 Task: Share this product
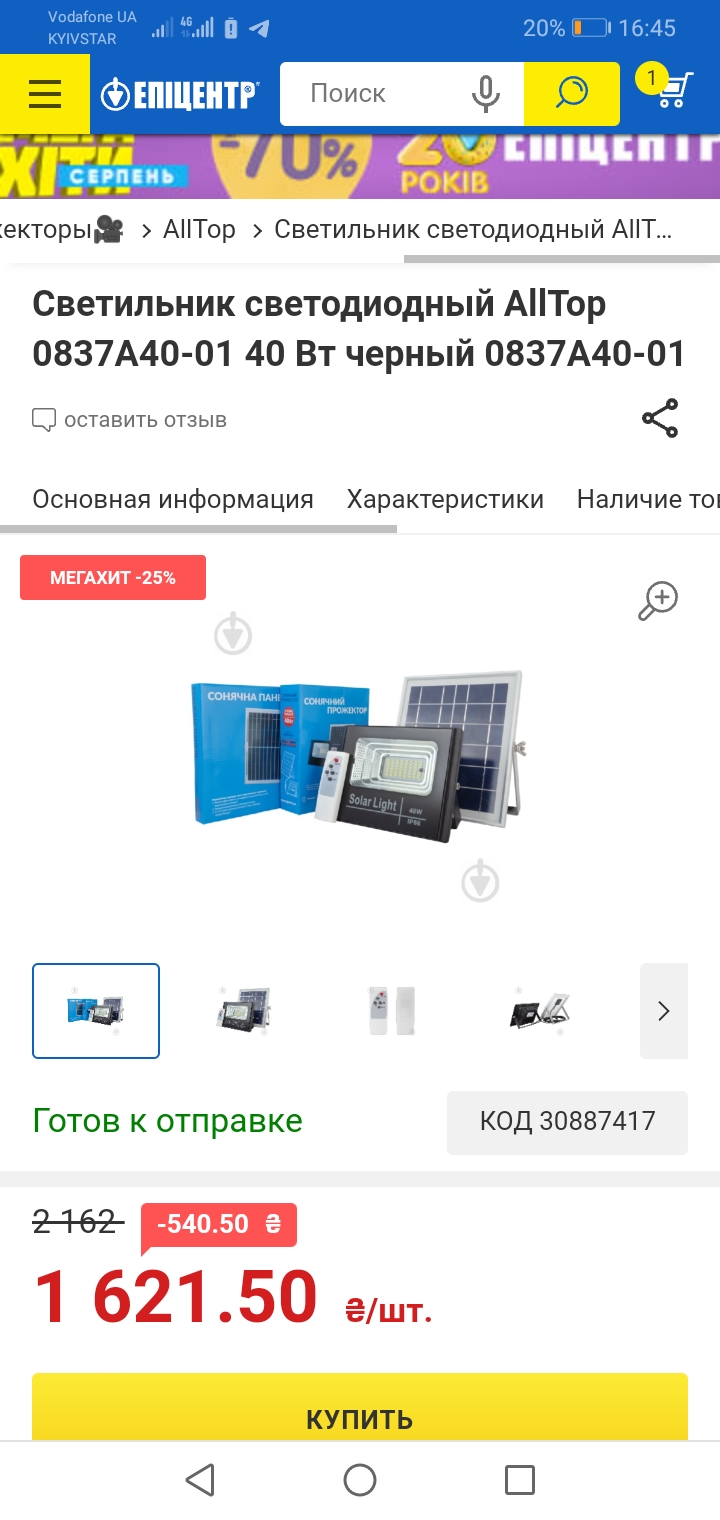coord(660,419)
